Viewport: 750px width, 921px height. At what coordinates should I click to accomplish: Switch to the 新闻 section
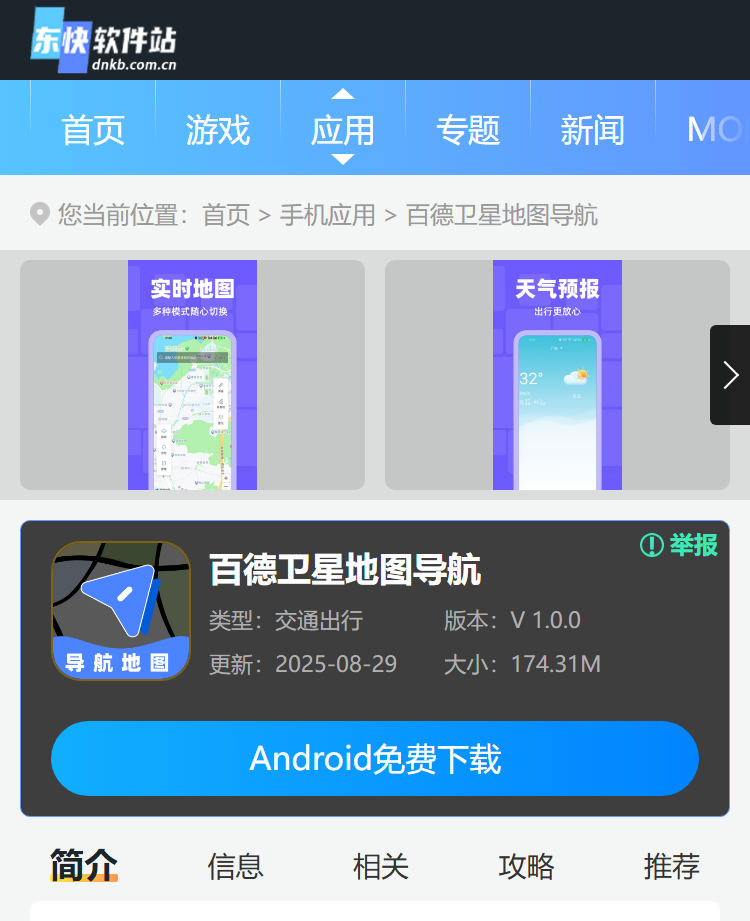point(592,130)
